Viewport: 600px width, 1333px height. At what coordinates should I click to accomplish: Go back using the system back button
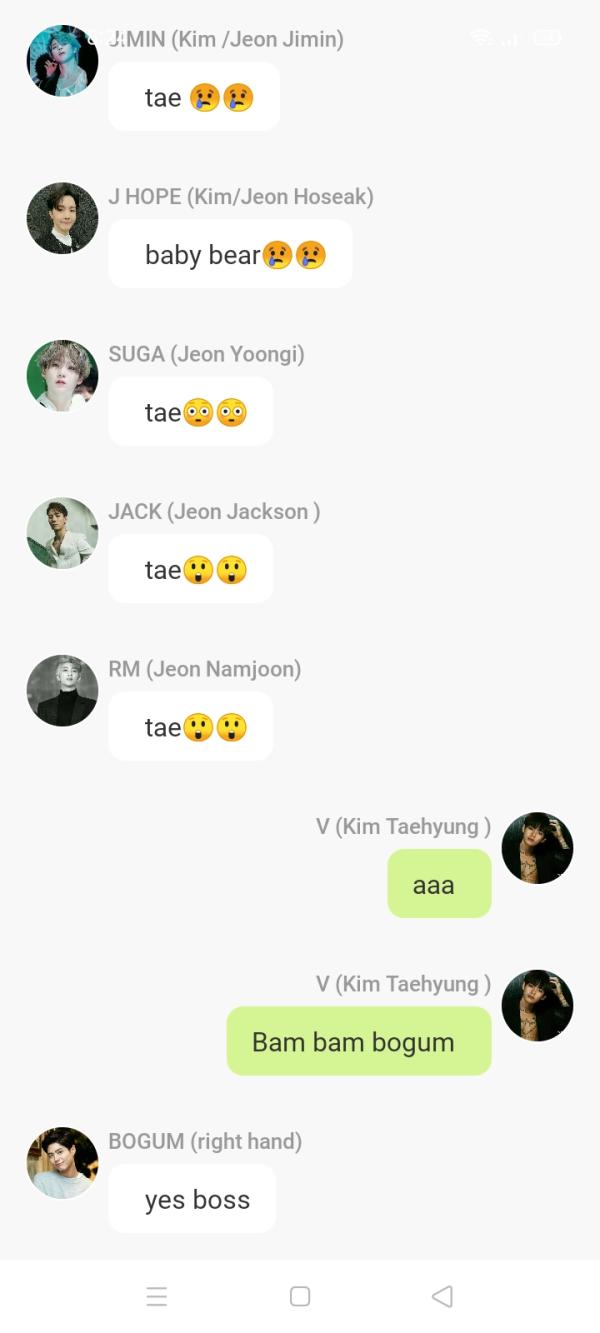click(x=442, y=1296)
